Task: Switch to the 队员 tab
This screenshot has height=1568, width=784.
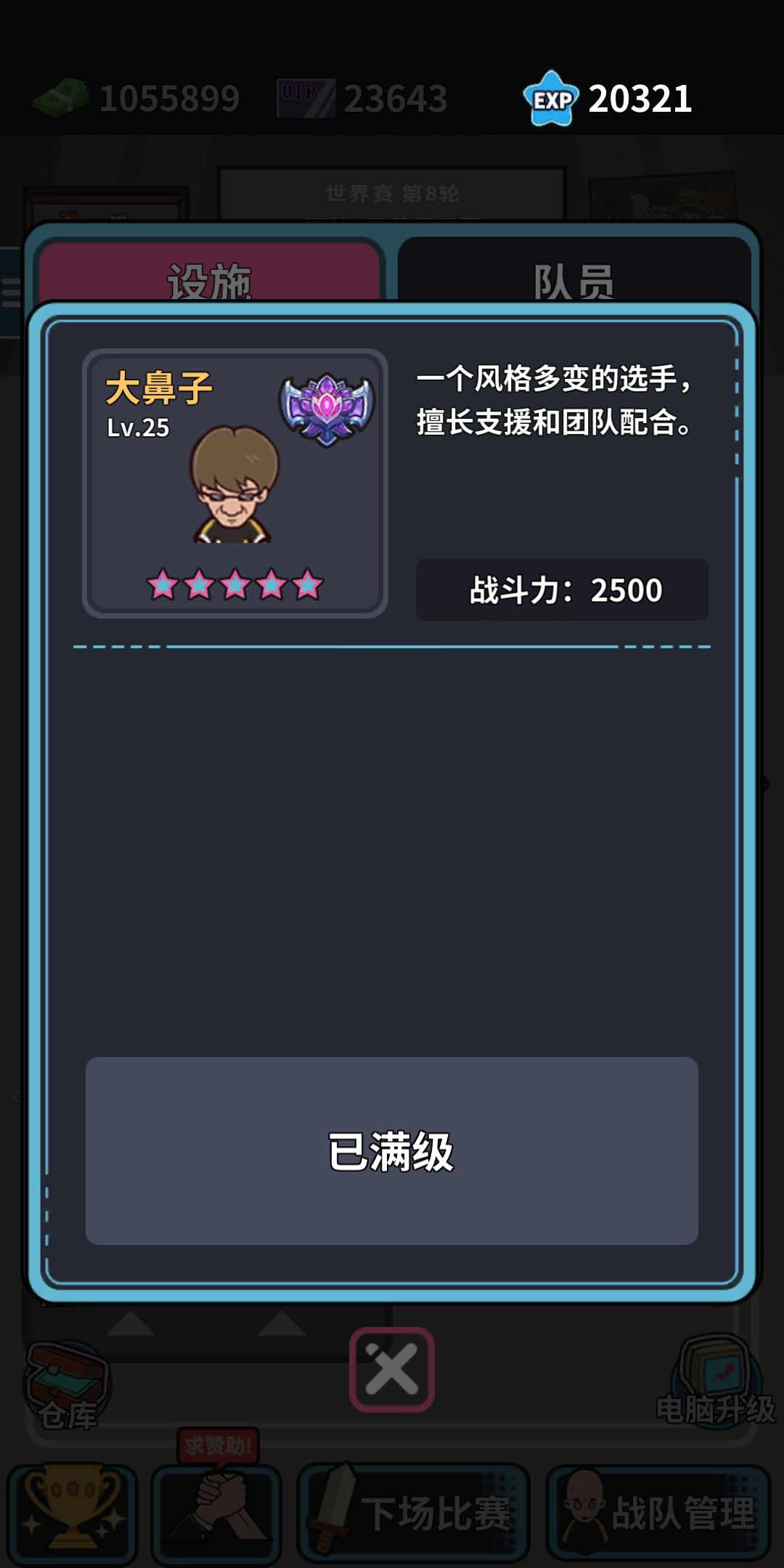Action: coord(577,279)
